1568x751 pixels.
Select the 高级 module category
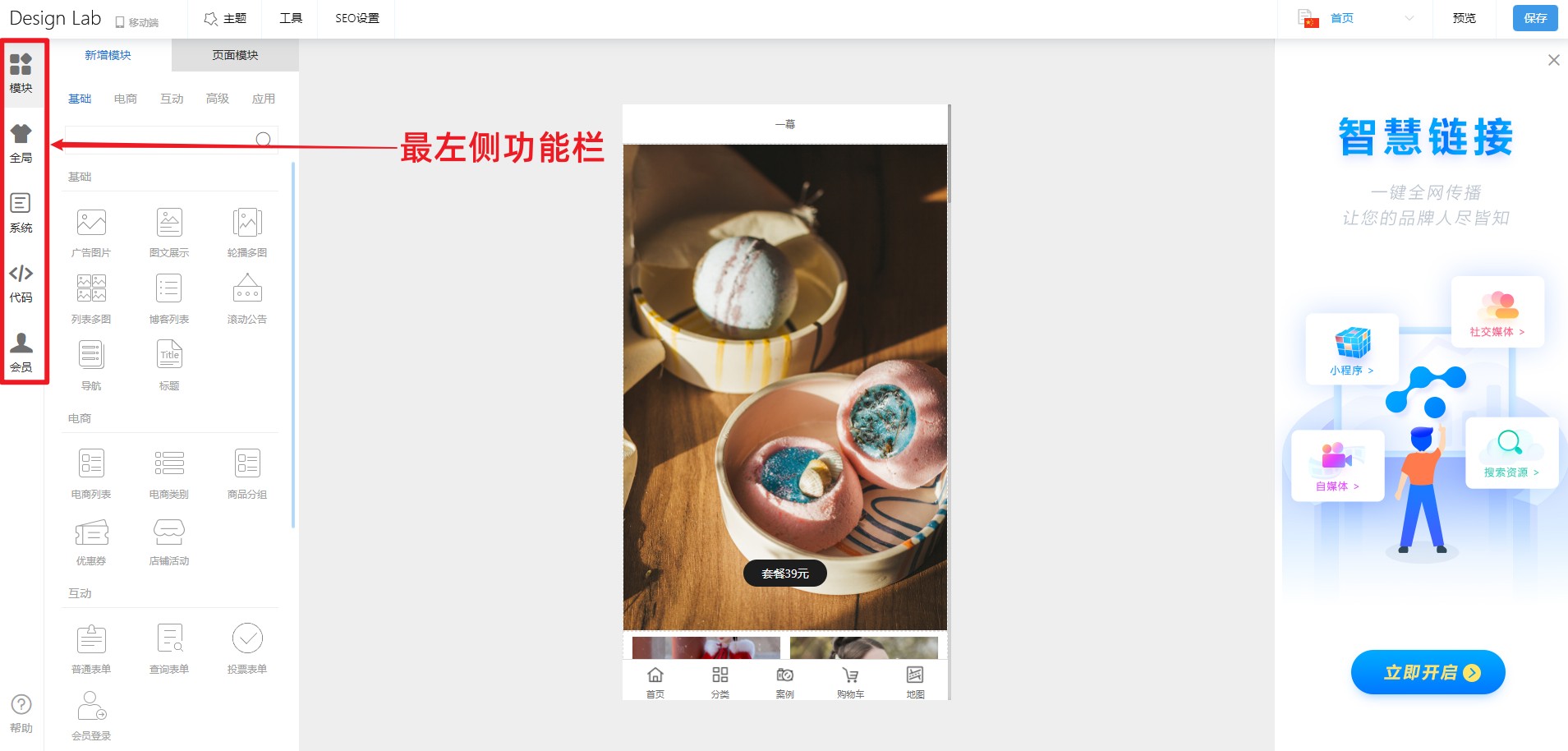pos(218,99)
